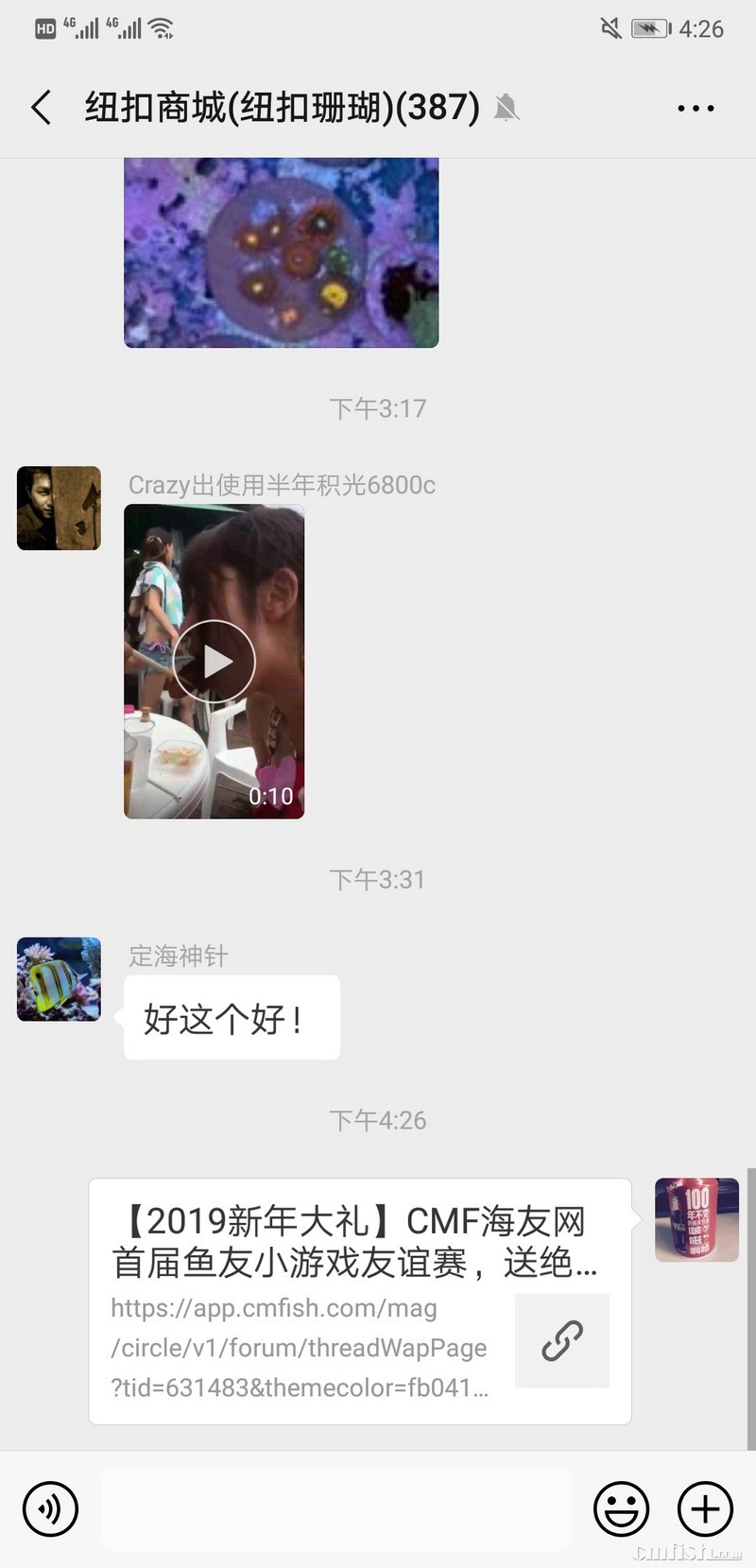Tap my own avatar beside the link
Screen dimensions: 756x1568
point(696,1219)
